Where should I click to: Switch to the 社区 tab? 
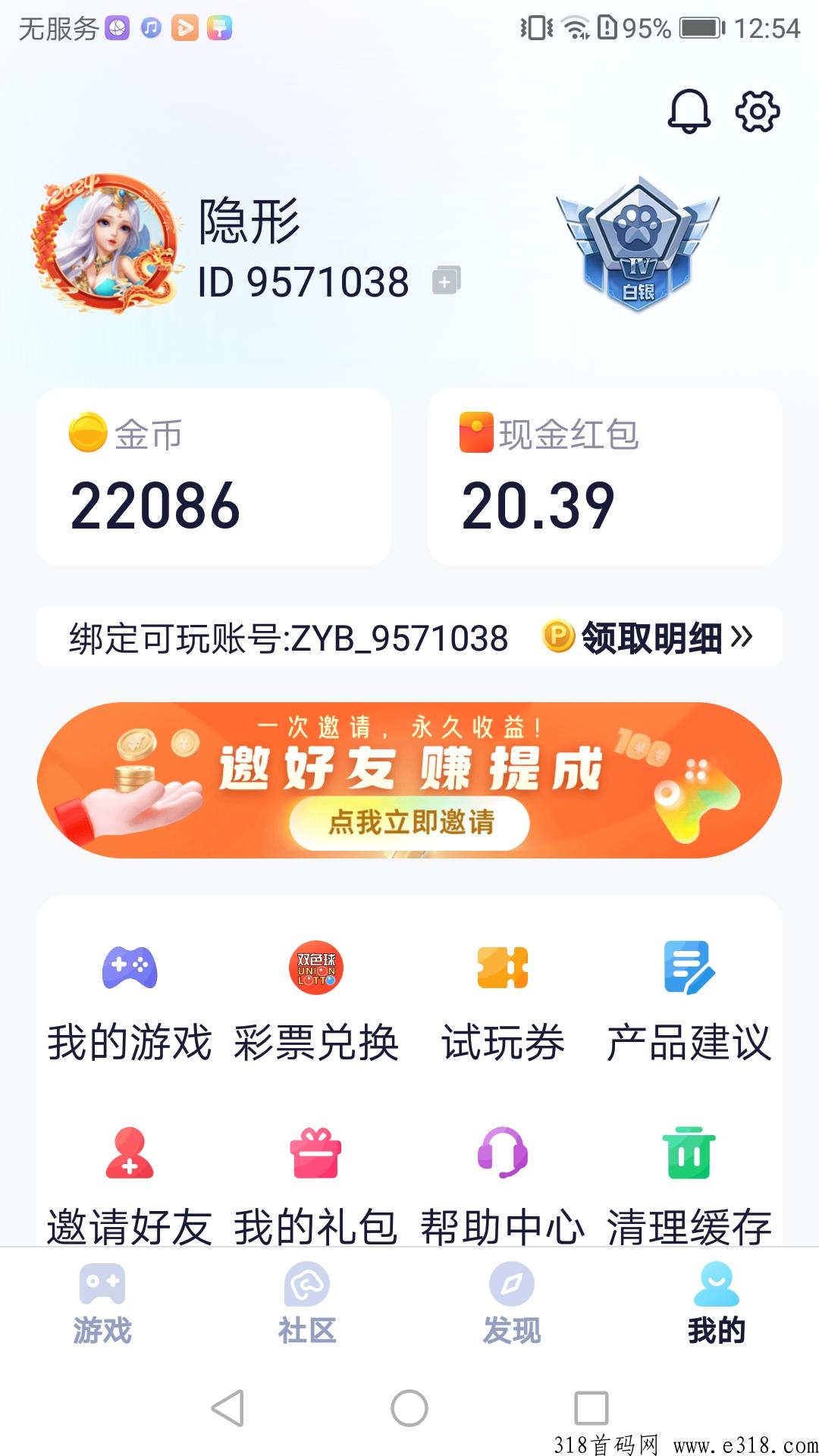click(307, 1304)
